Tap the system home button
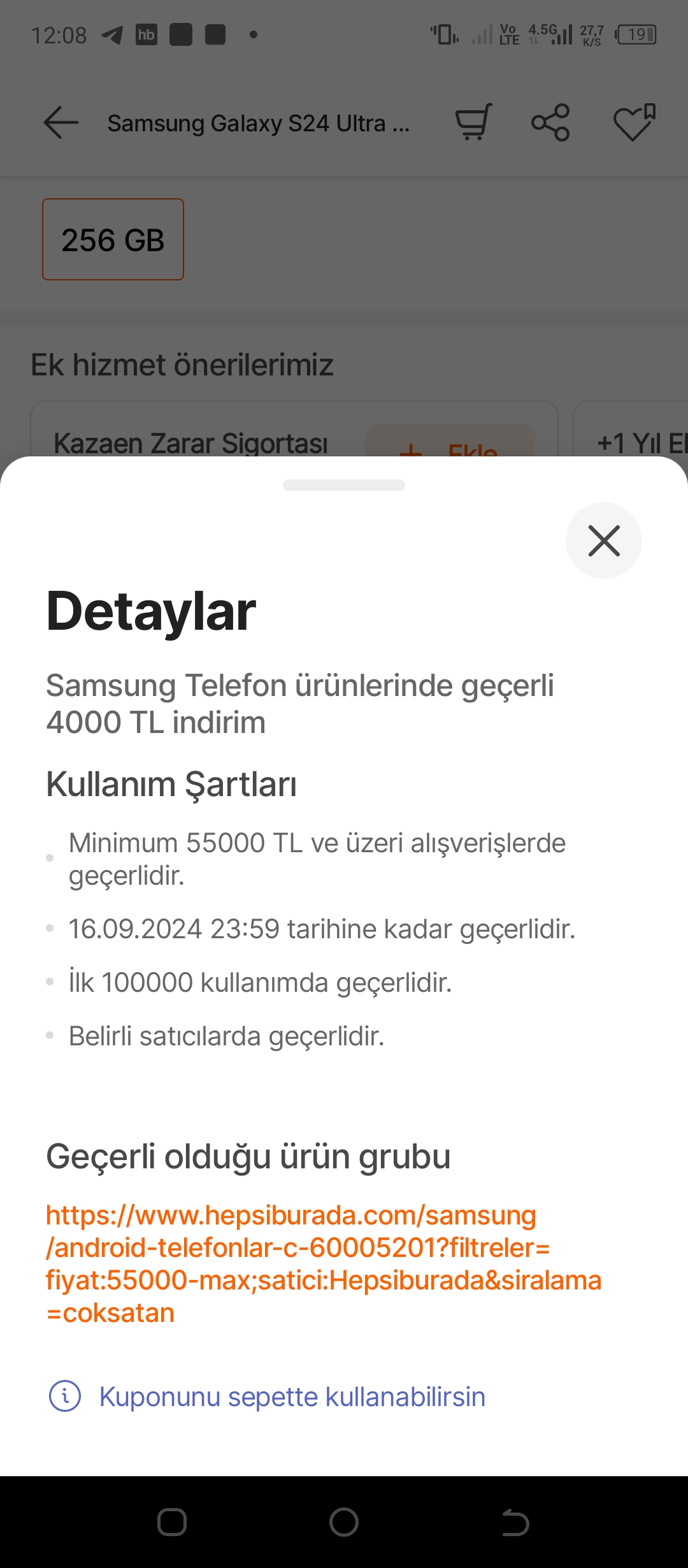688x1568 pixels. pos(344,1522)
